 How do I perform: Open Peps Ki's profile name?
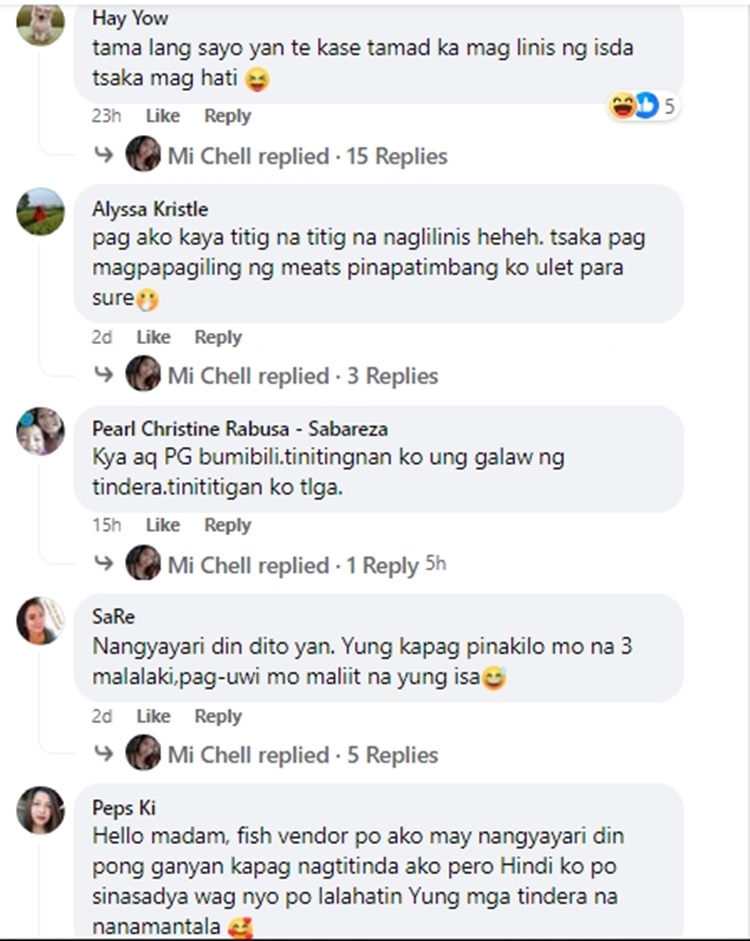click(x=124, y=808)
